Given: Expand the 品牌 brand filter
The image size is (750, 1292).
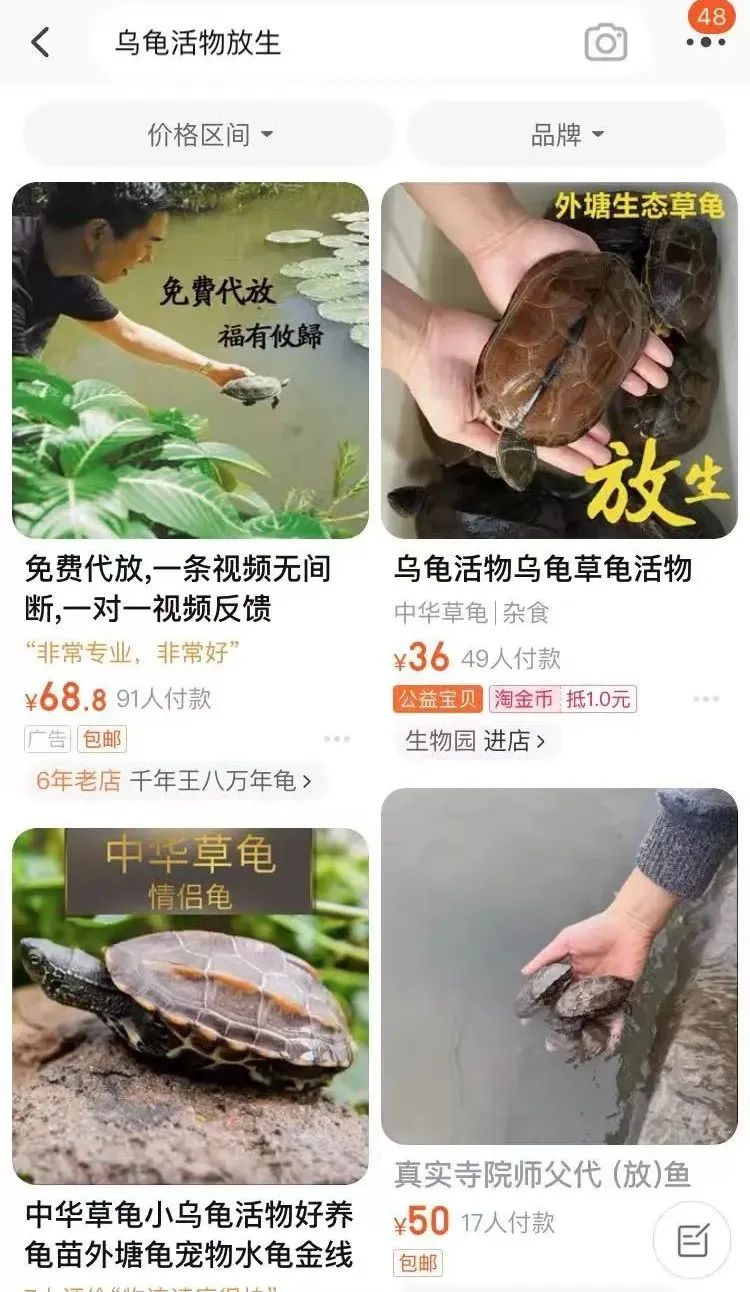Looking at the screenshot, I should pos(567,135).
